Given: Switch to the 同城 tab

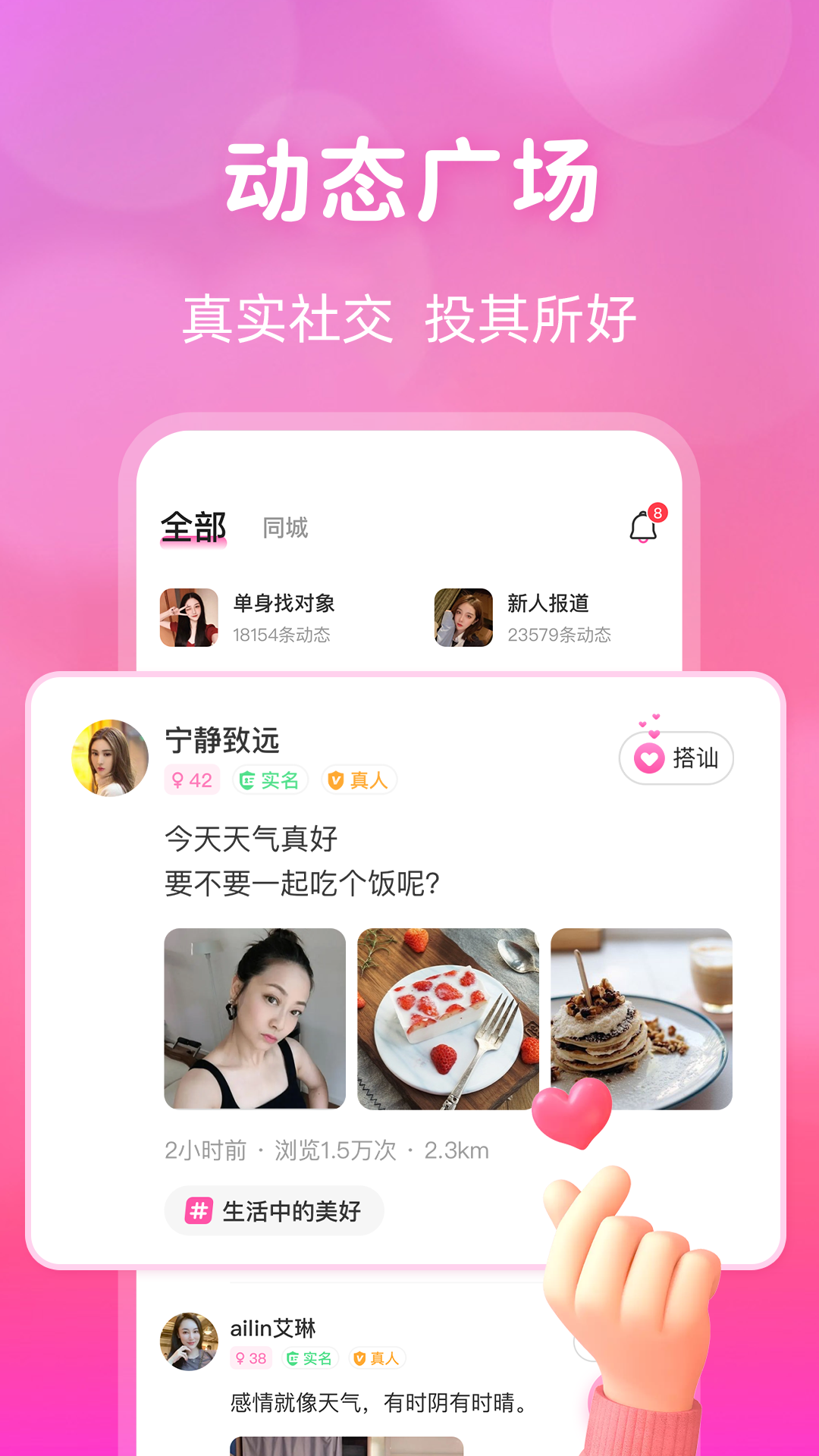Looking at the screenshot, I should click(285, 528).
